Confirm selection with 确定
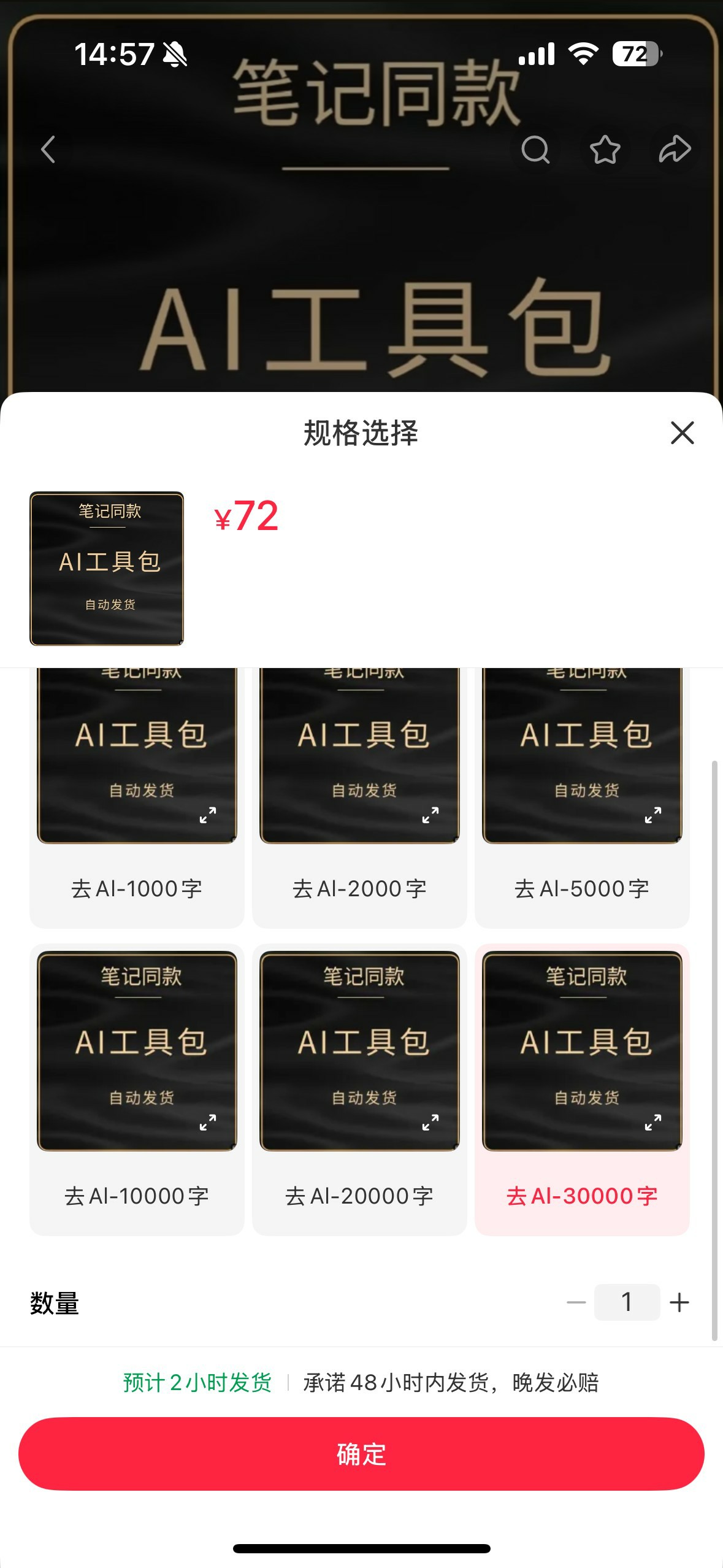This screenshot has height=1568, width=723. point(361,1454)
